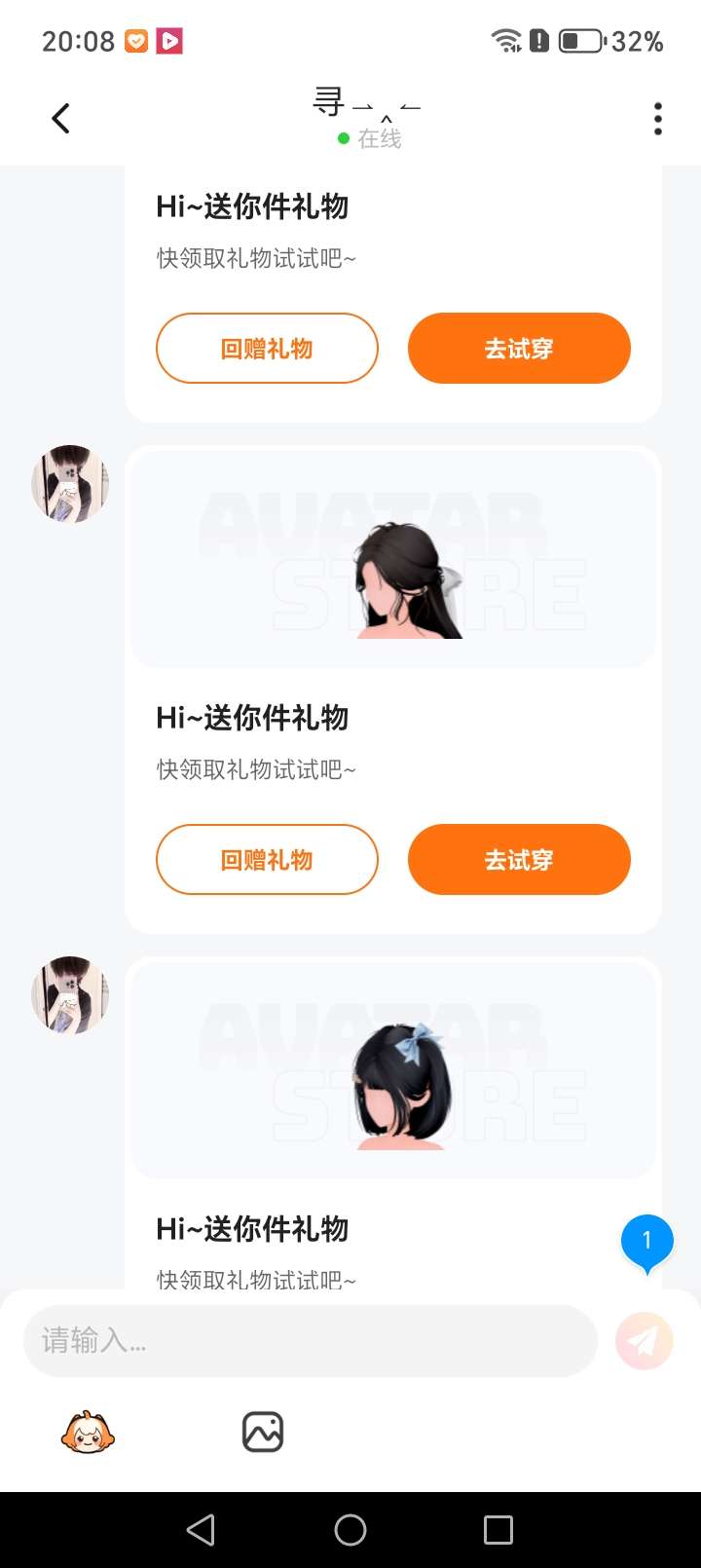
Task: Go back from this chat
Action: pos(60,119)
